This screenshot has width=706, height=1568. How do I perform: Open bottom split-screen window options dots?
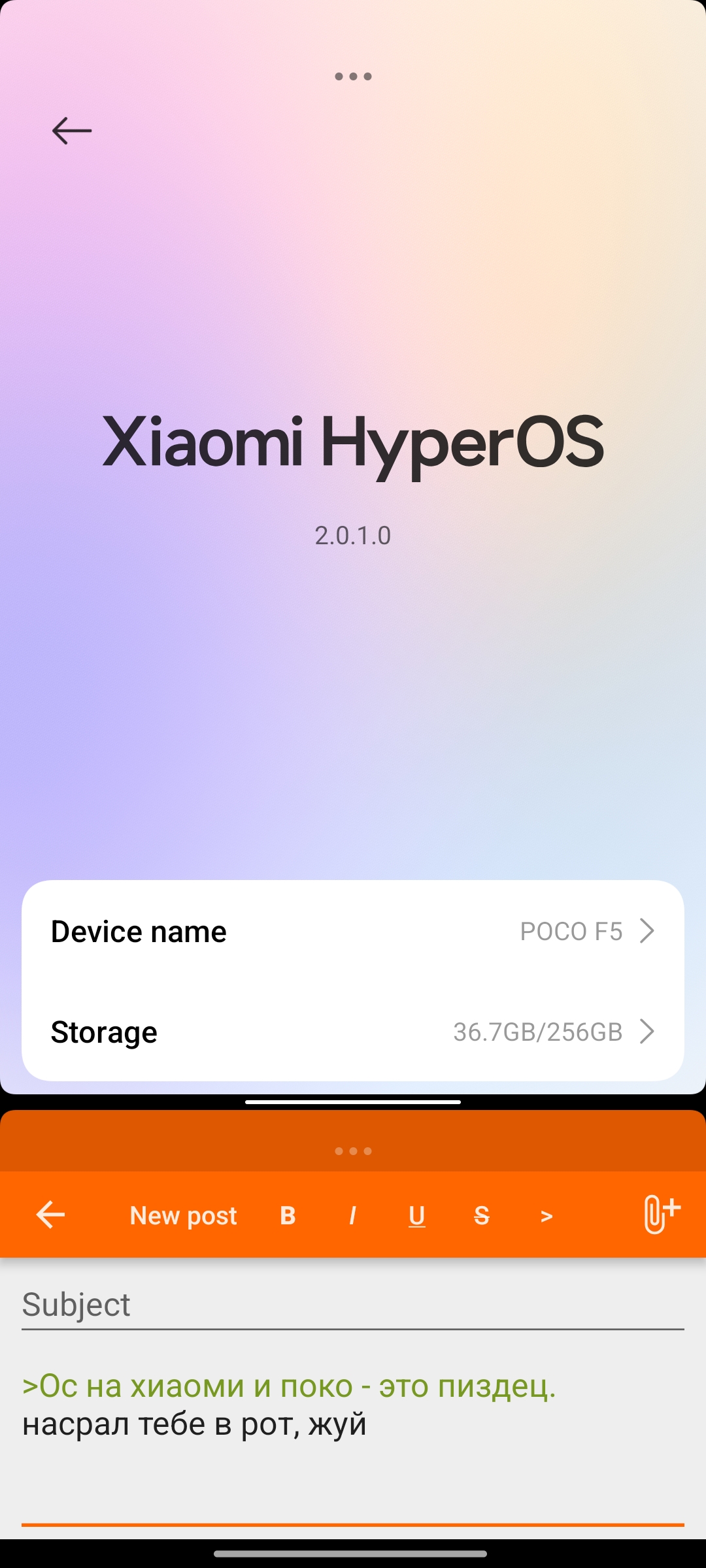pos(353,1151)
